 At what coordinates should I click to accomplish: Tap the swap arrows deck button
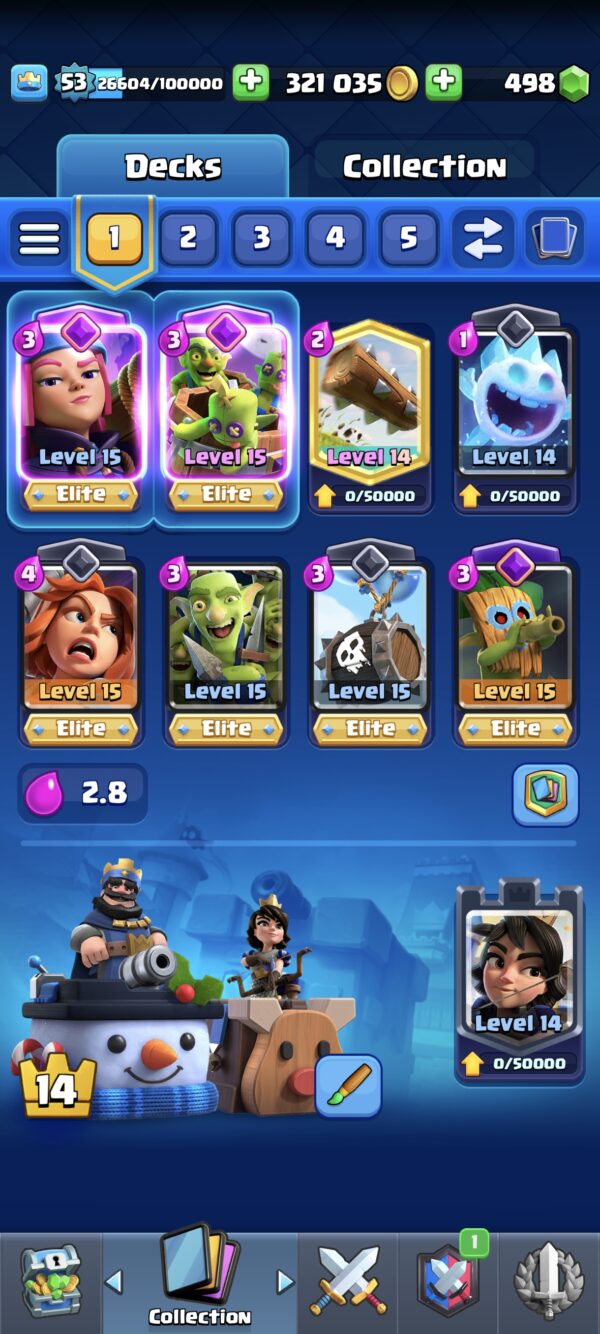(x=483, y=238)
